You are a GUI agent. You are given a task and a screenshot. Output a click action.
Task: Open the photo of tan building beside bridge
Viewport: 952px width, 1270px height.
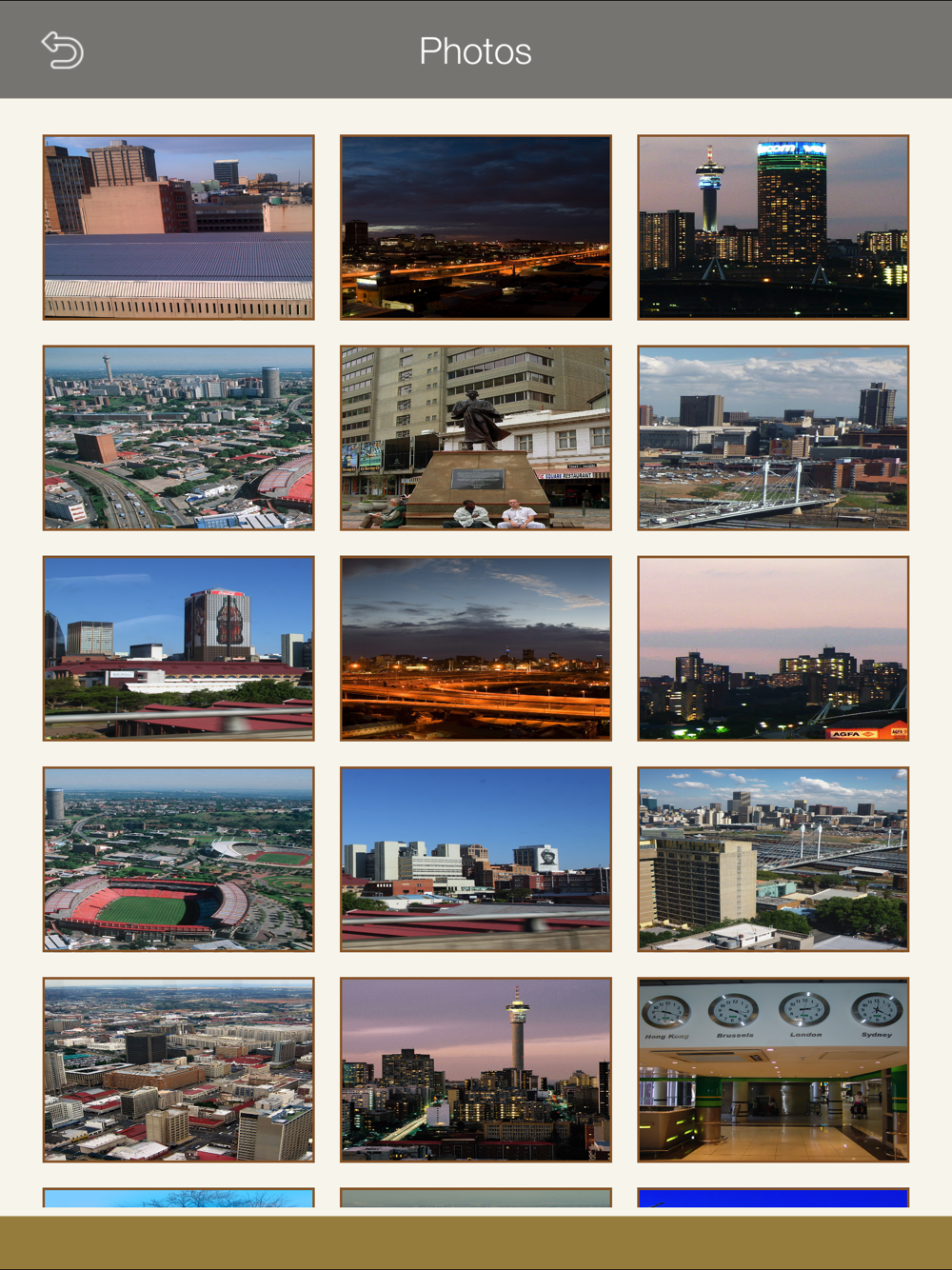[x=773, y=859]
